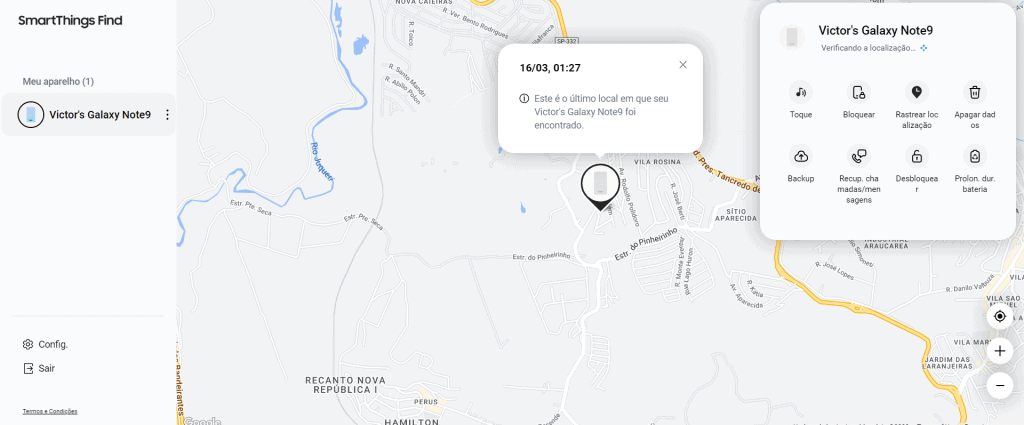Screen dimensions: 1024x425
Task: Choose Apagar dados to erase device
Action: point(975,93)
